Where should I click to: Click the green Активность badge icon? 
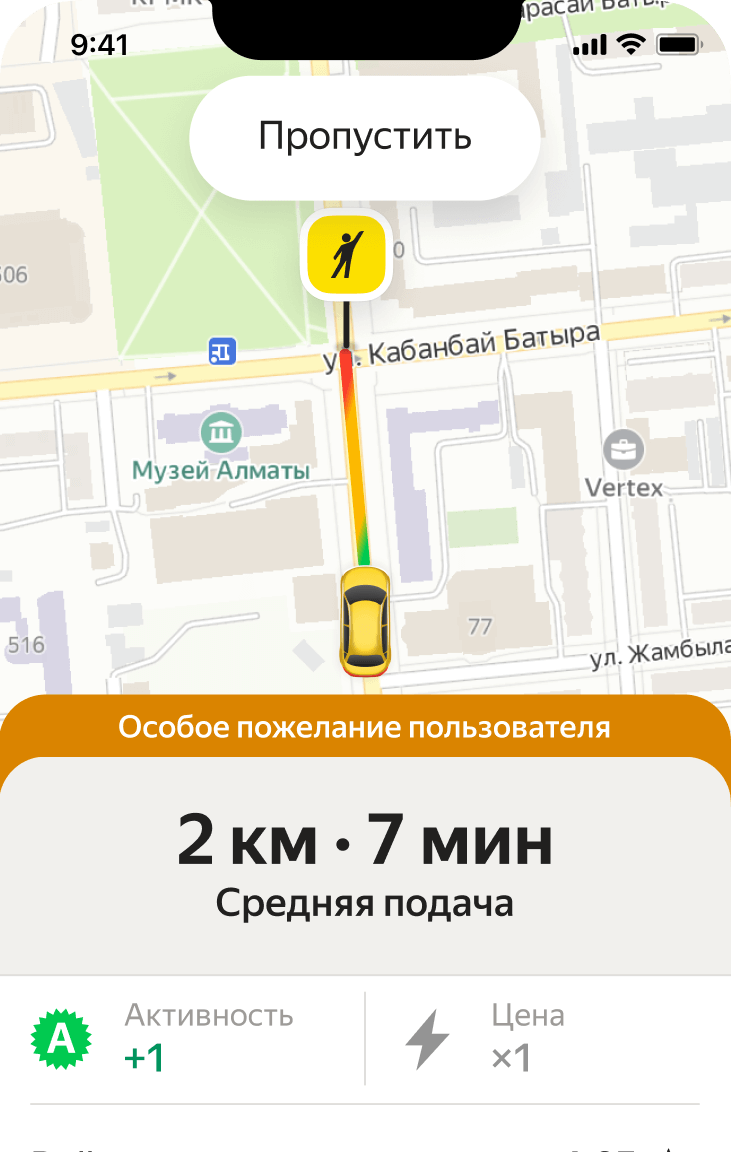tap(60, 1040)
